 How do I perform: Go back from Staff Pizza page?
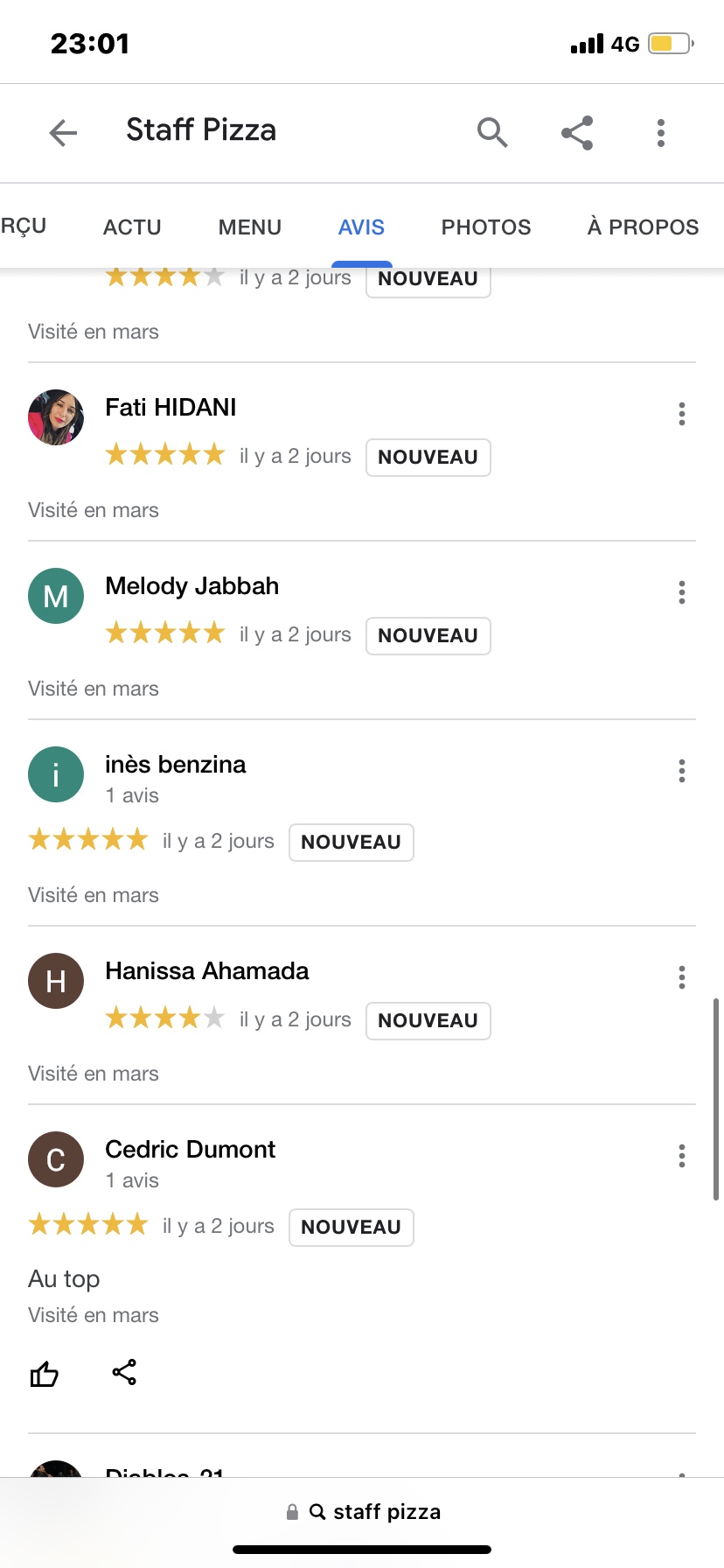[x=63, y=132]
